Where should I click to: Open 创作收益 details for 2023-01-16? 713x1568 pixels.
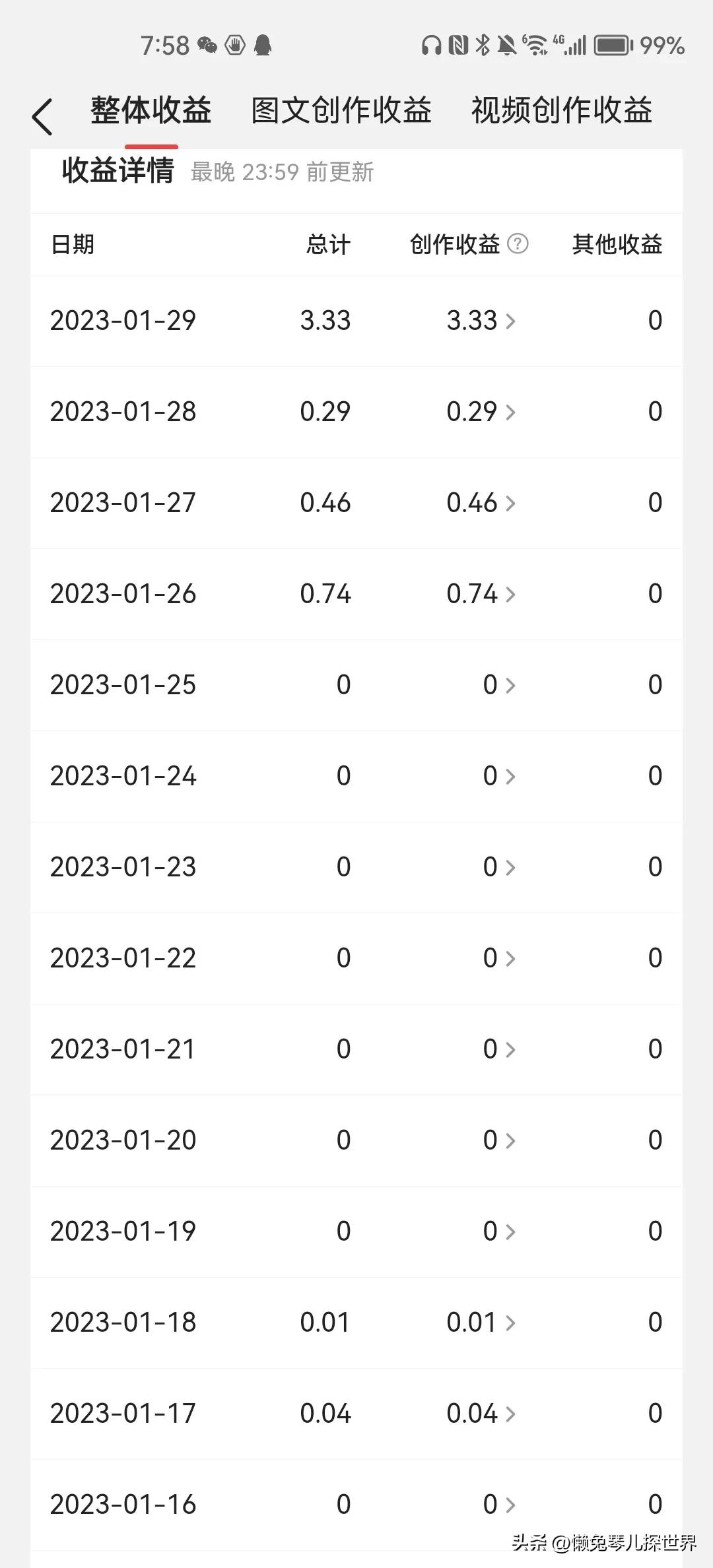[x=498, y=1505]
